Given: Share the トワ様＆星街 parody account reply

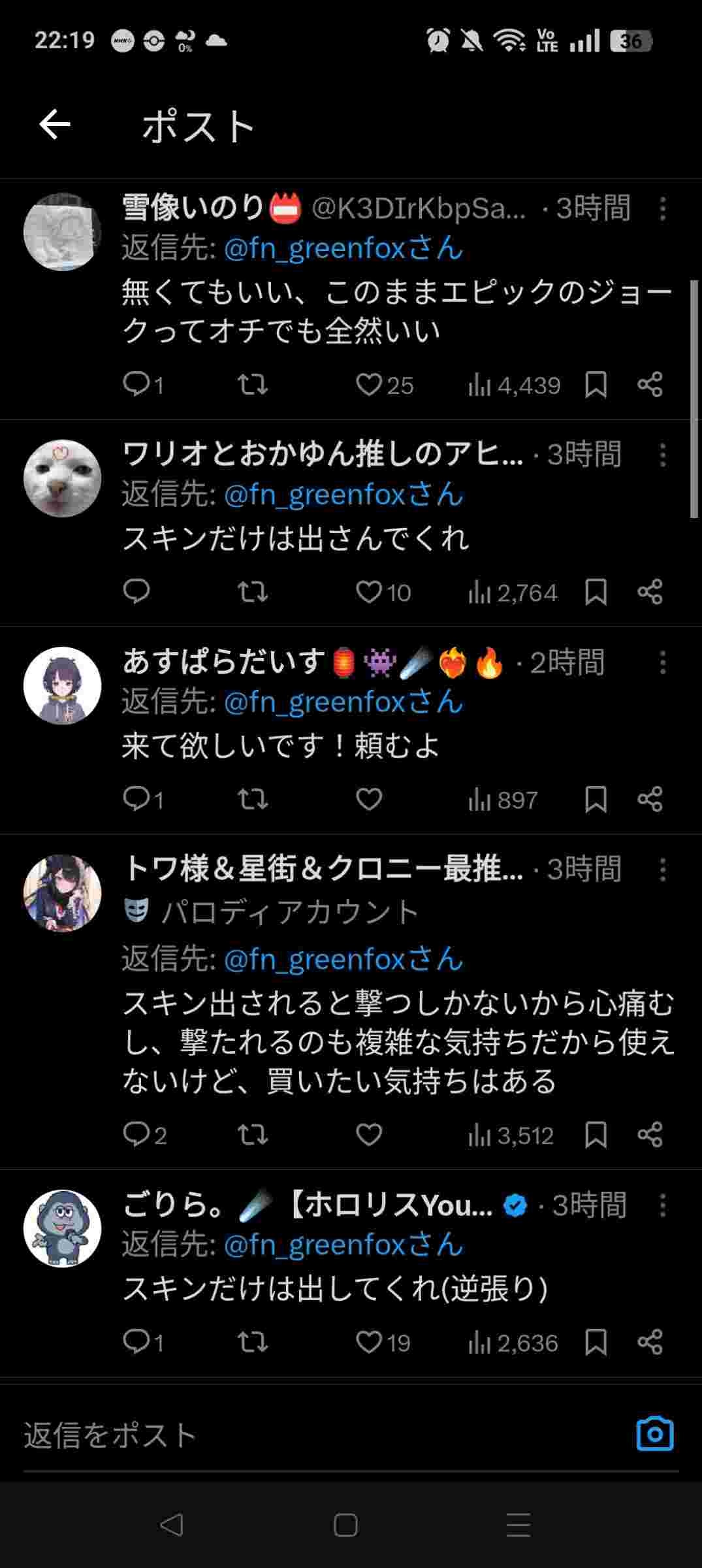Looking at the screenshot, I should coord(650,1135).
